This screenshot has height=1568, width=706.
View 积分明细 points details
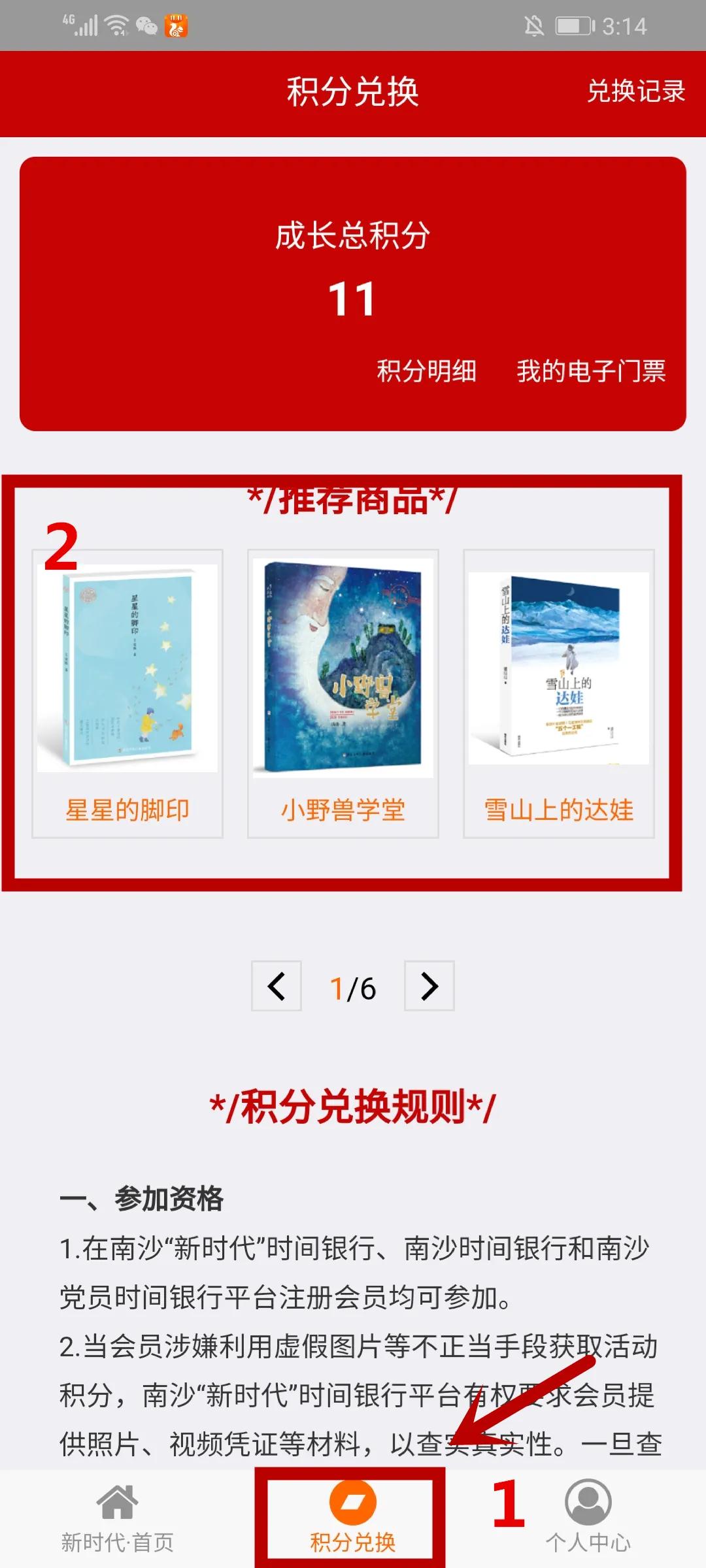coord(426,371)
